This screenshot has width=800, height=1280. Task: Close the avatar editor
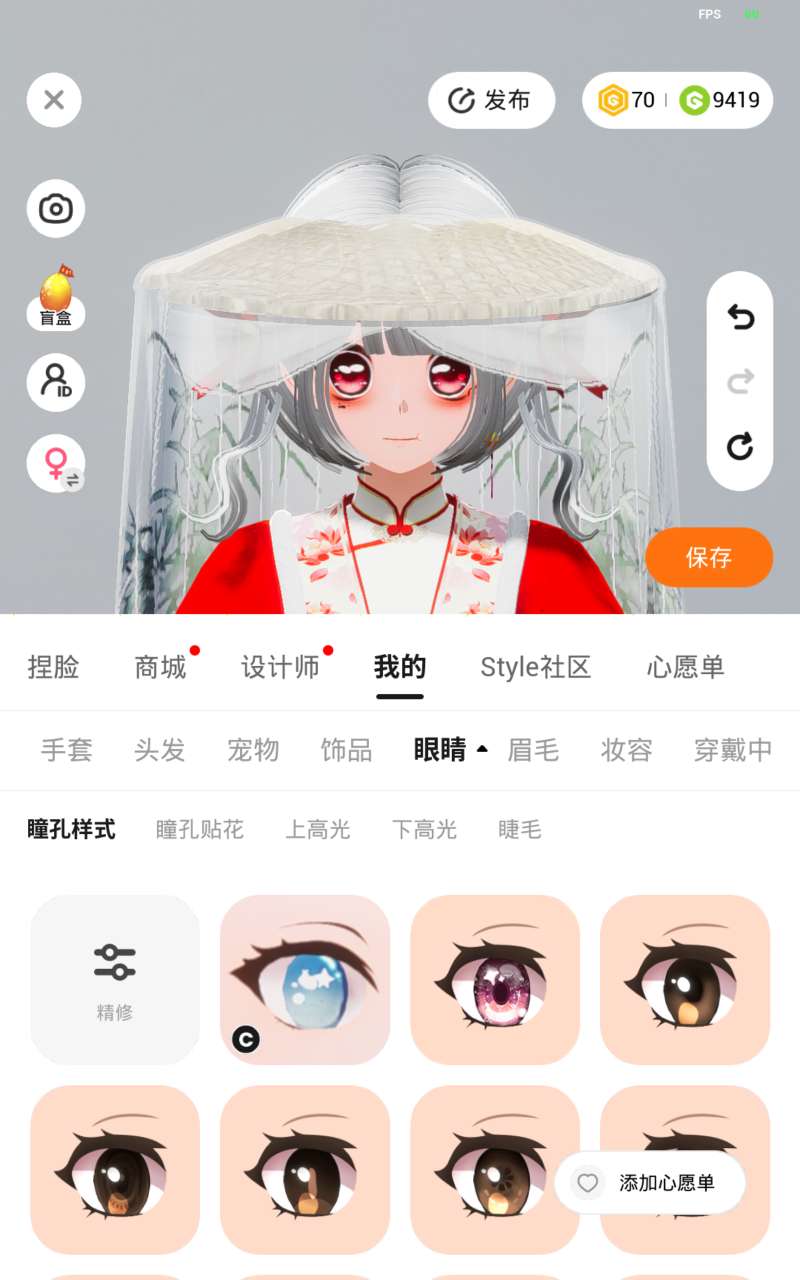[54, 100]
